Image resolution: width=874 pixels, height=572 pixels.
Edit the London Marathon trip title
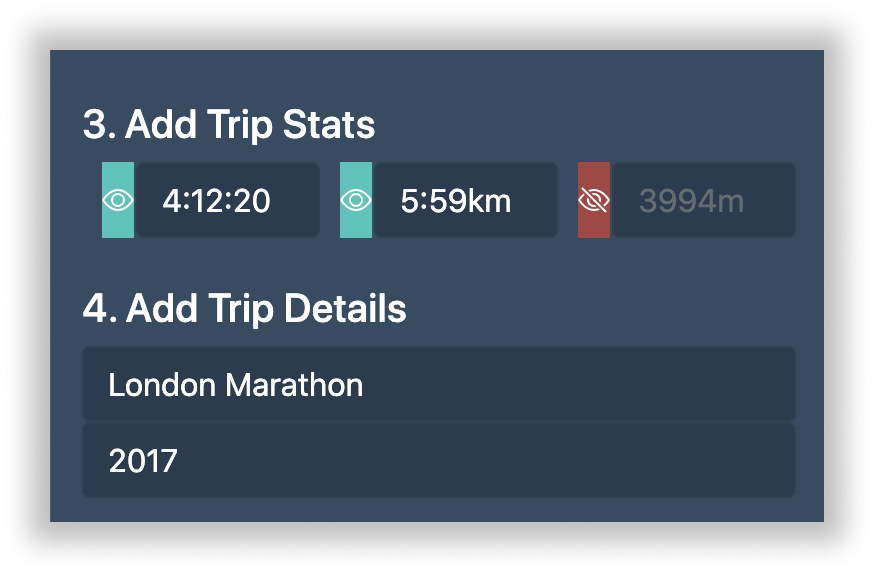point(438,384)
